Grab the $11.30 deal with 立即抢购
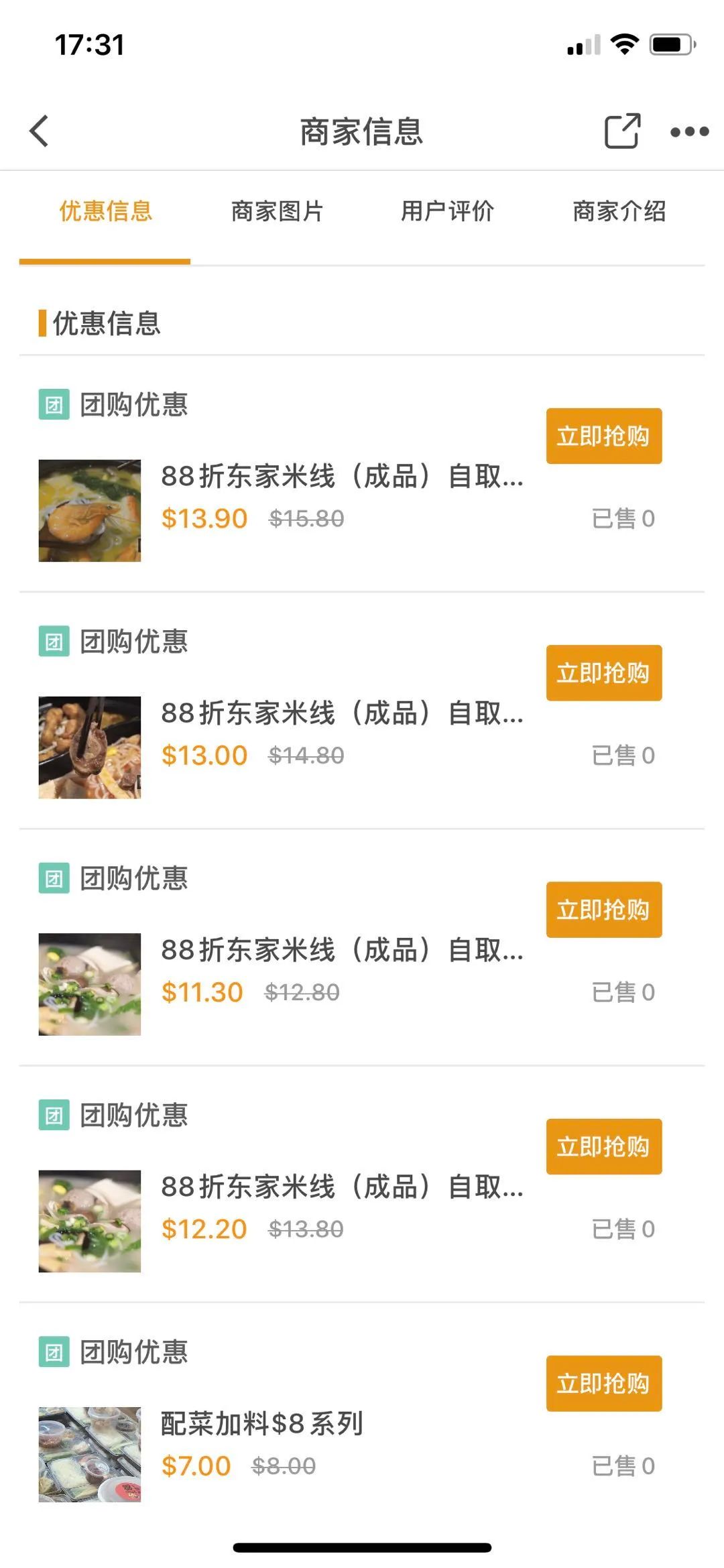This screenshot has width=724, height=1568. (604, 910)
